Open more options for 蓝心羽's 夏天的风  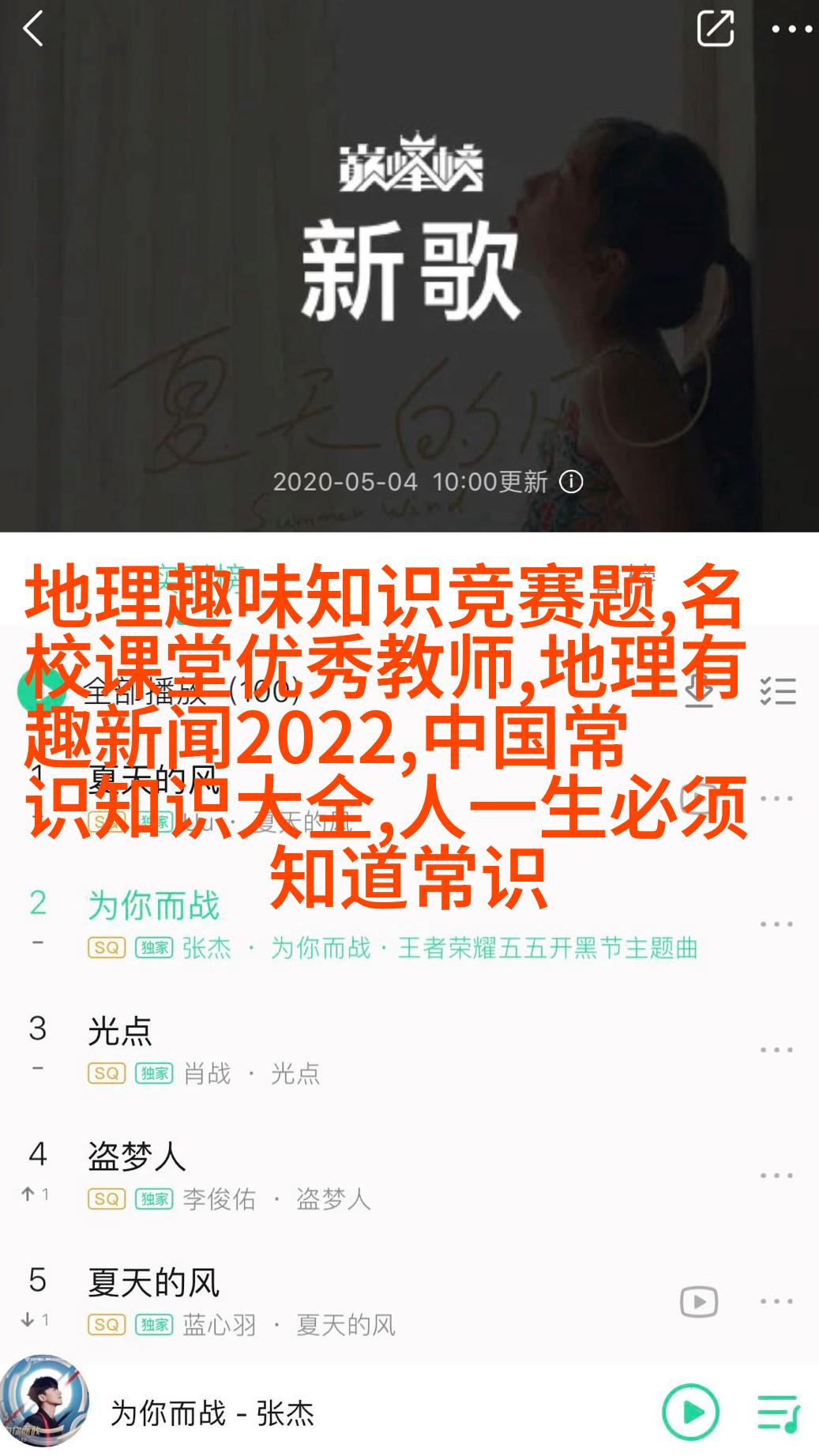pos(777,1301)
